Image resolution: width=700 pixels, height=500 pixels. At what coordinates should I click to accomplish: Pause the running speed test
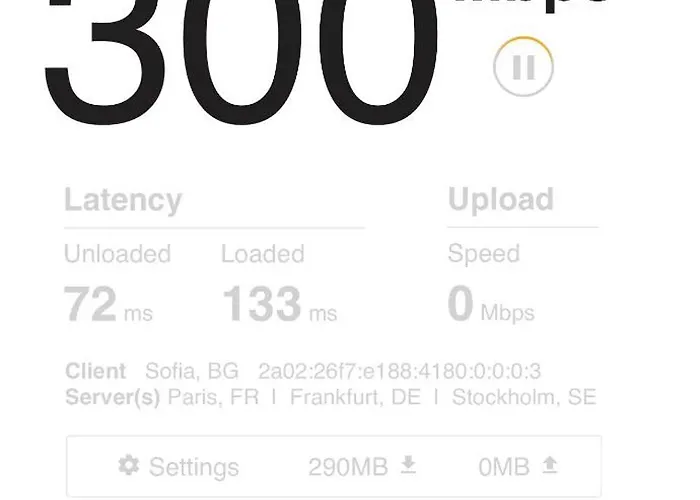tap(523, 66)
